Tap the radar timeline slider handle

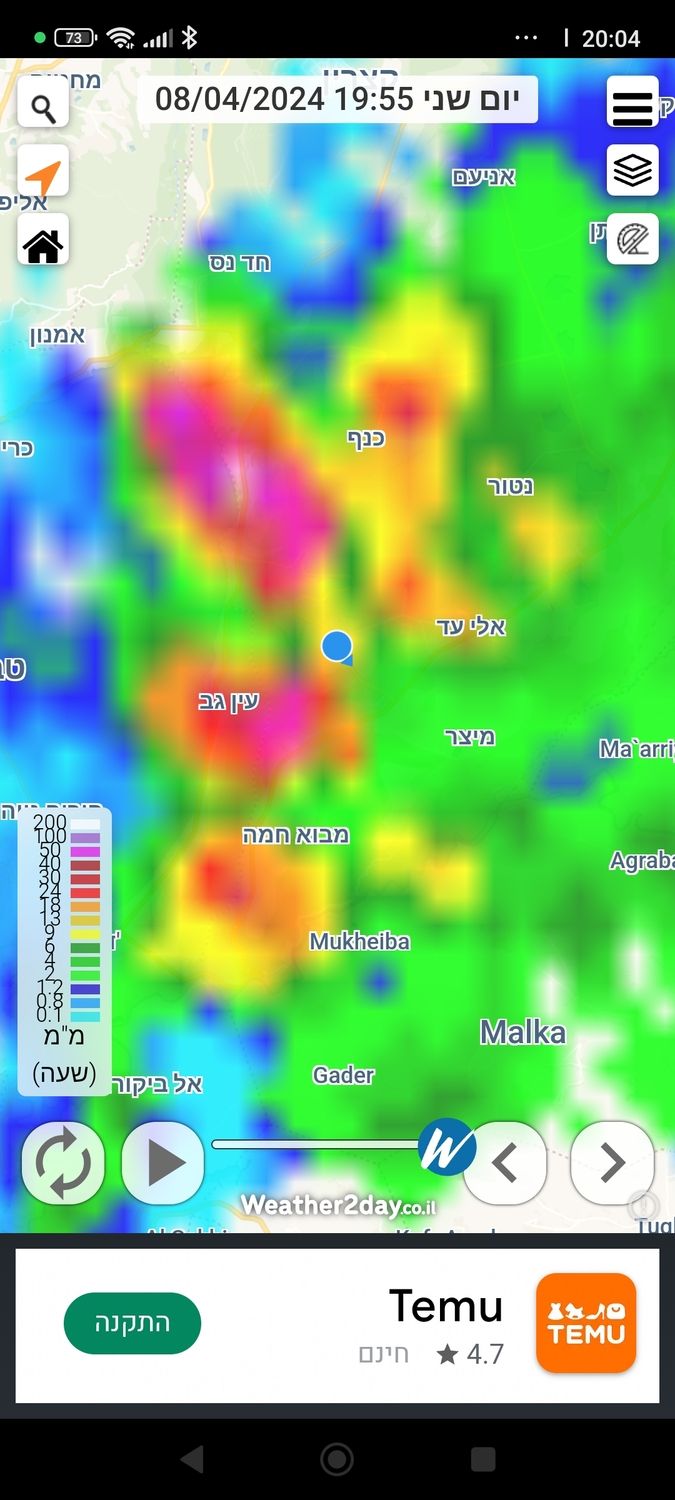[446, 1147]
